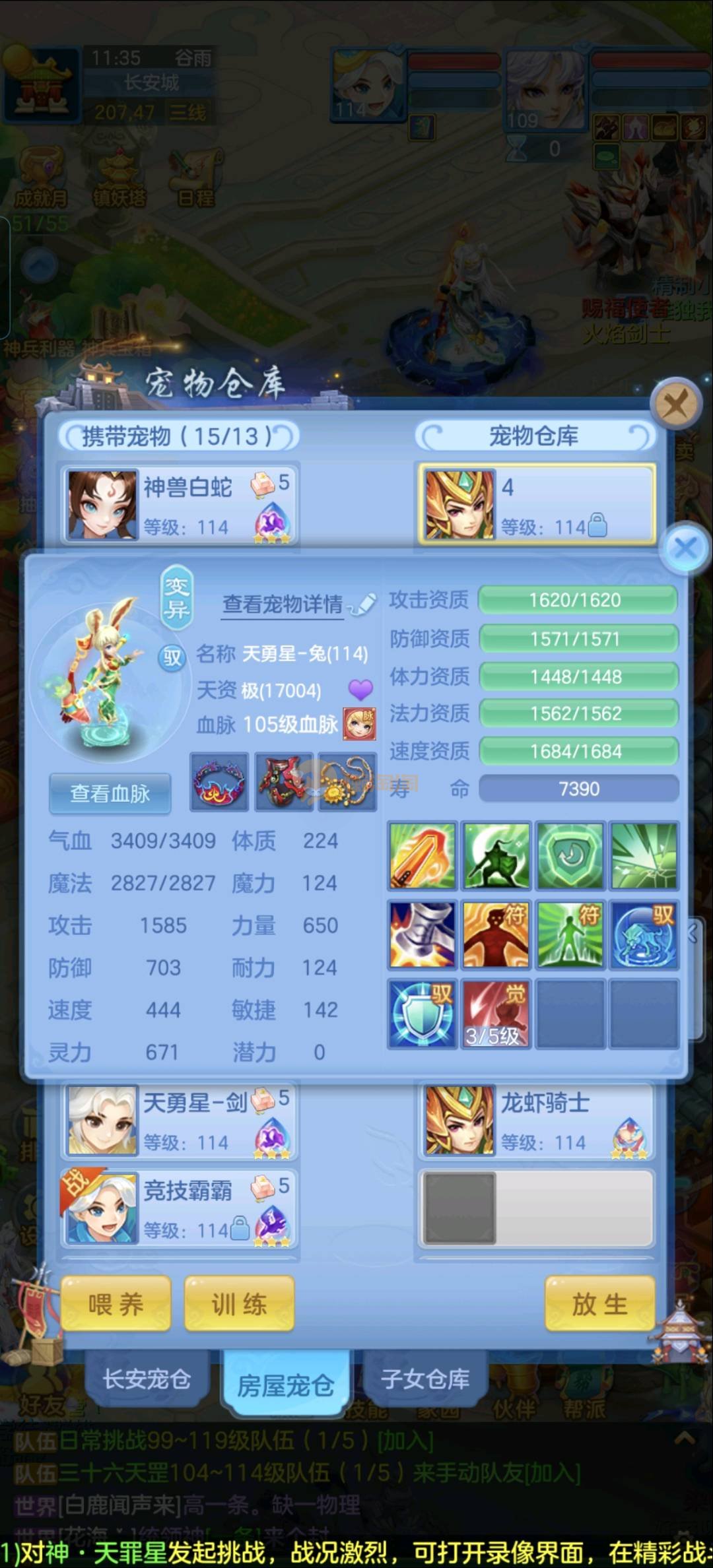Image resolution: width=713 pixels, height=1568 pixels.
Task: Open the 血脉 portrait icon
Action: click(x=360, y=725)
